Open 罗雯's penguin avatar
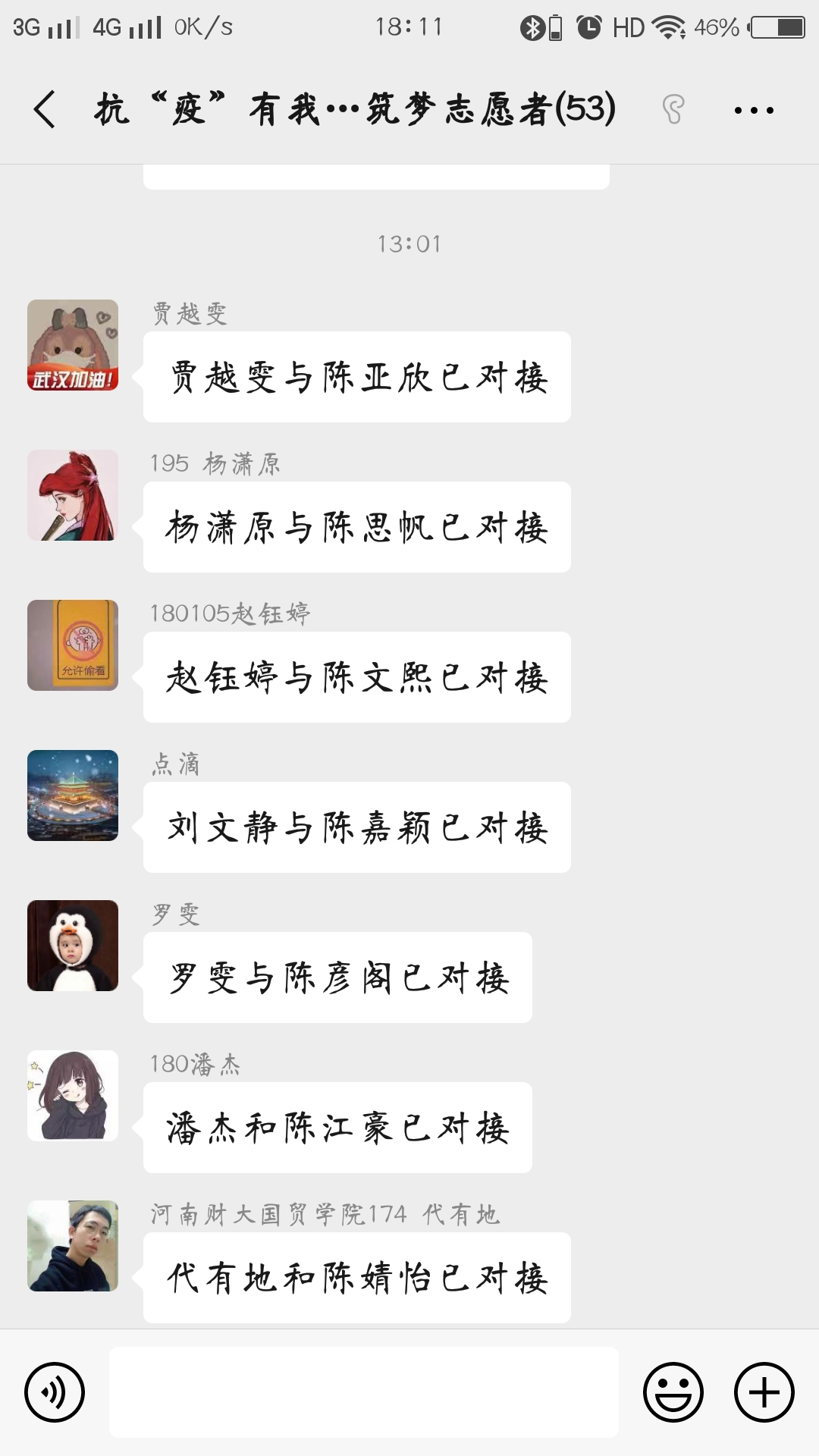Screen dimensions: 819x1456 [x=73, y=946]
